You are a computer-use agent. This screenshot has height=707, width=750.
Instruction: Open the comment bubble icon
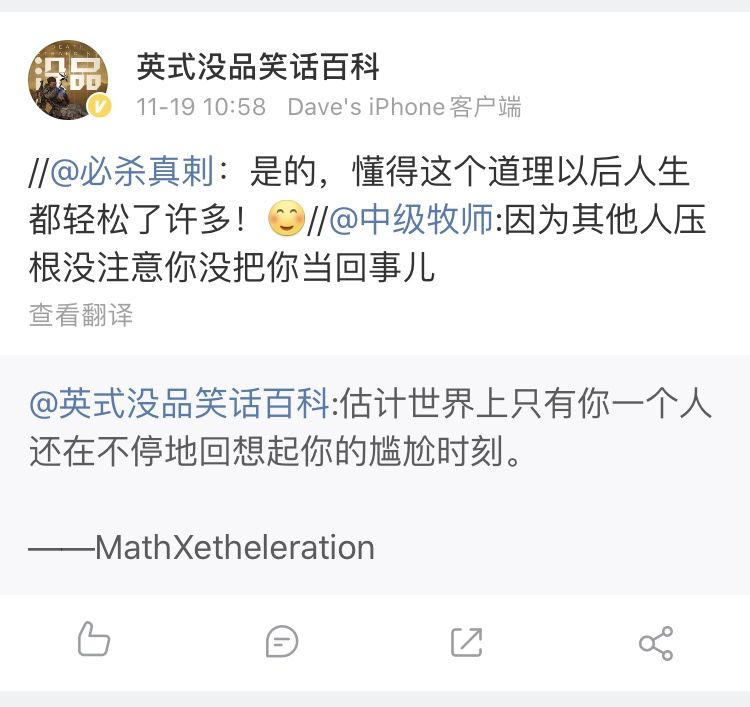click(x=282, y=642)
